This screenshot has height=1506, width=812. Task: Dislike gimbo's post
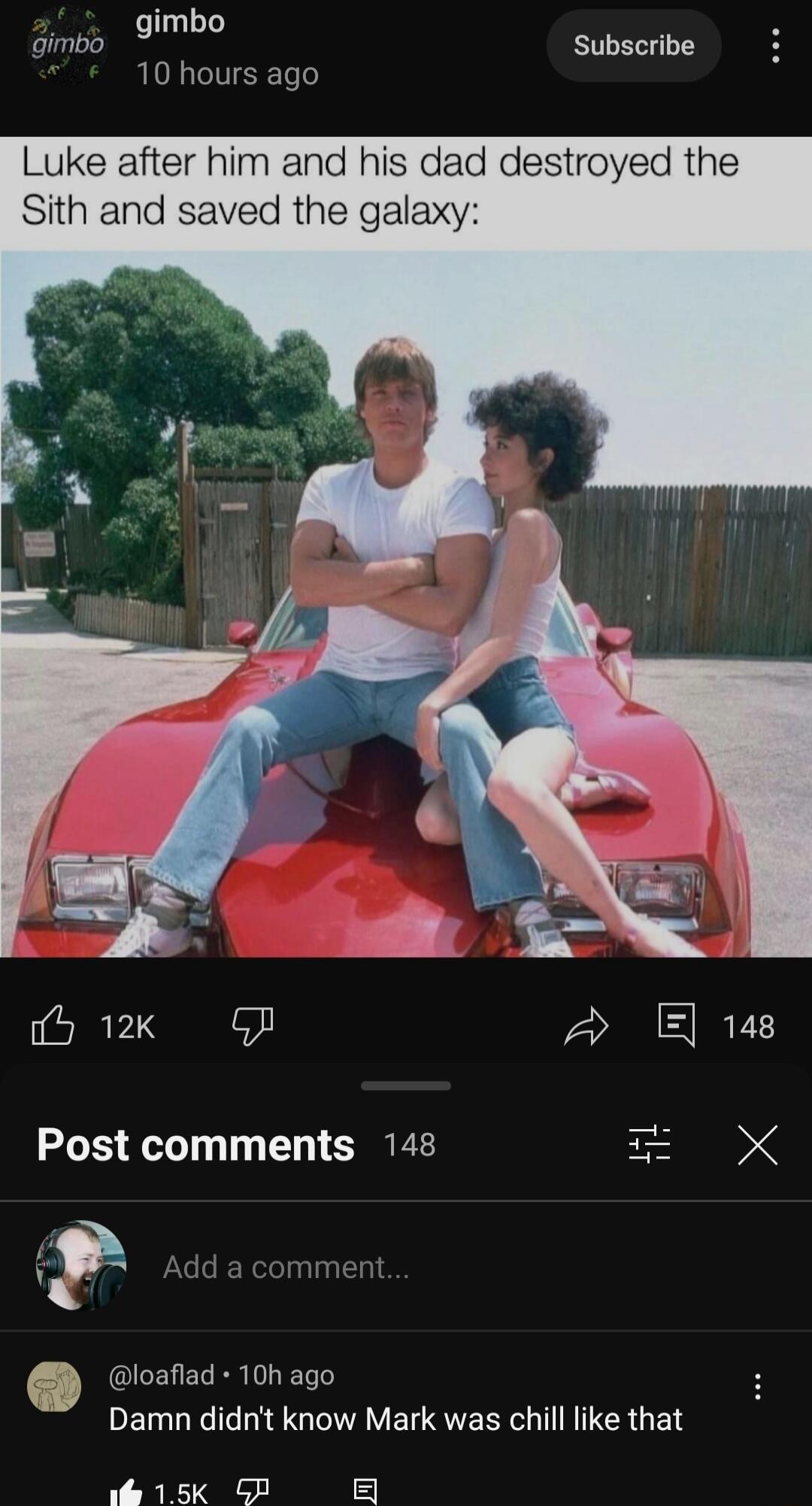coord(253,1026)
